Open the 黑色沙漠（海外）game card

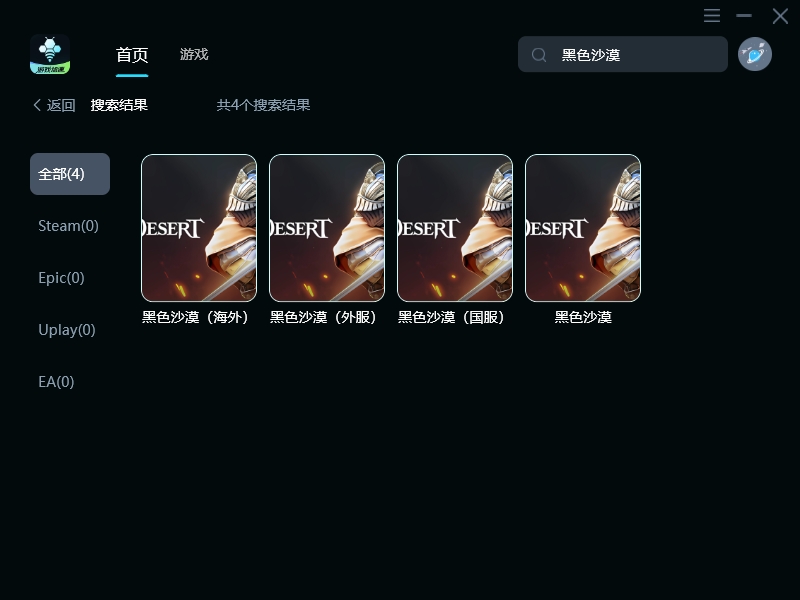click(199, 228)
